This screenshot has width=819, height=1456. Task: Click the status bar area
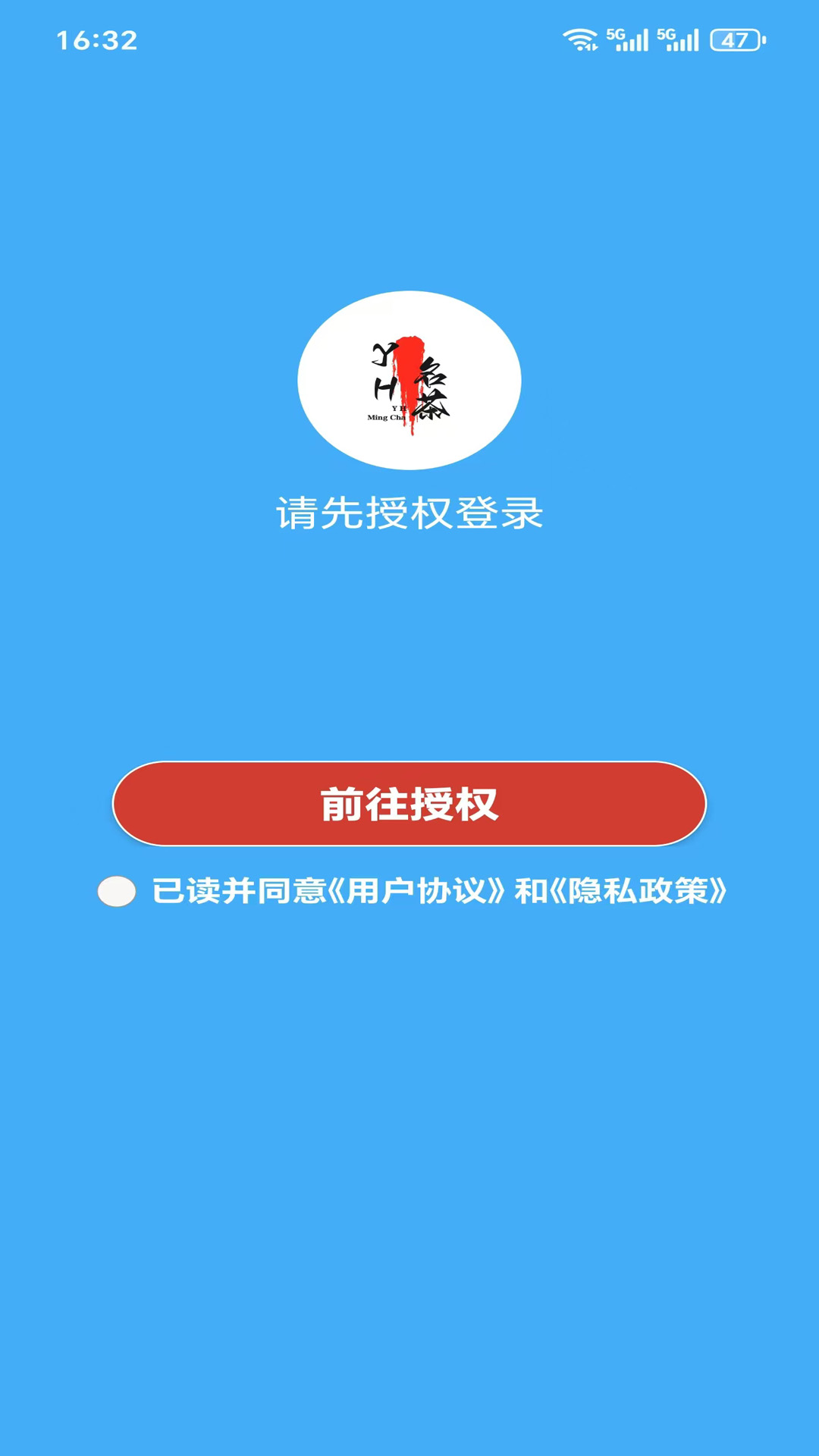pos(409,38)
